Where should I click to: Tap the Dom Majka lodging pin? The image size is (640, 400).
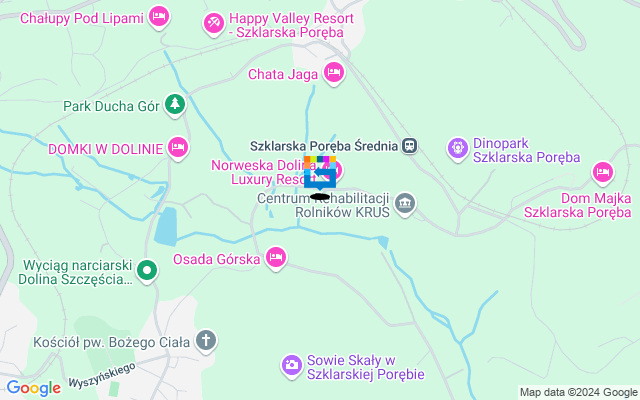coord(602,172)
